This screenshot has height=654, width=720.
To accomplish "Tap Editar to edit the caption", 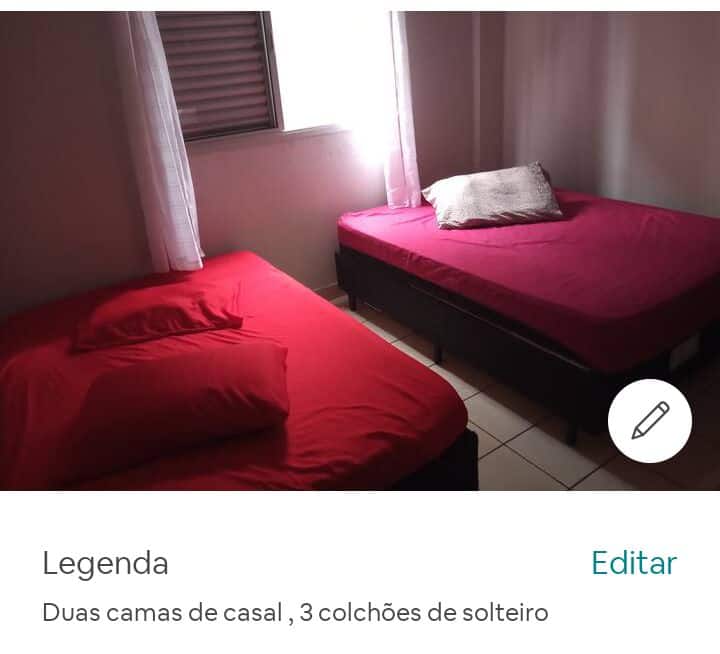I will (x=633, y=563).
